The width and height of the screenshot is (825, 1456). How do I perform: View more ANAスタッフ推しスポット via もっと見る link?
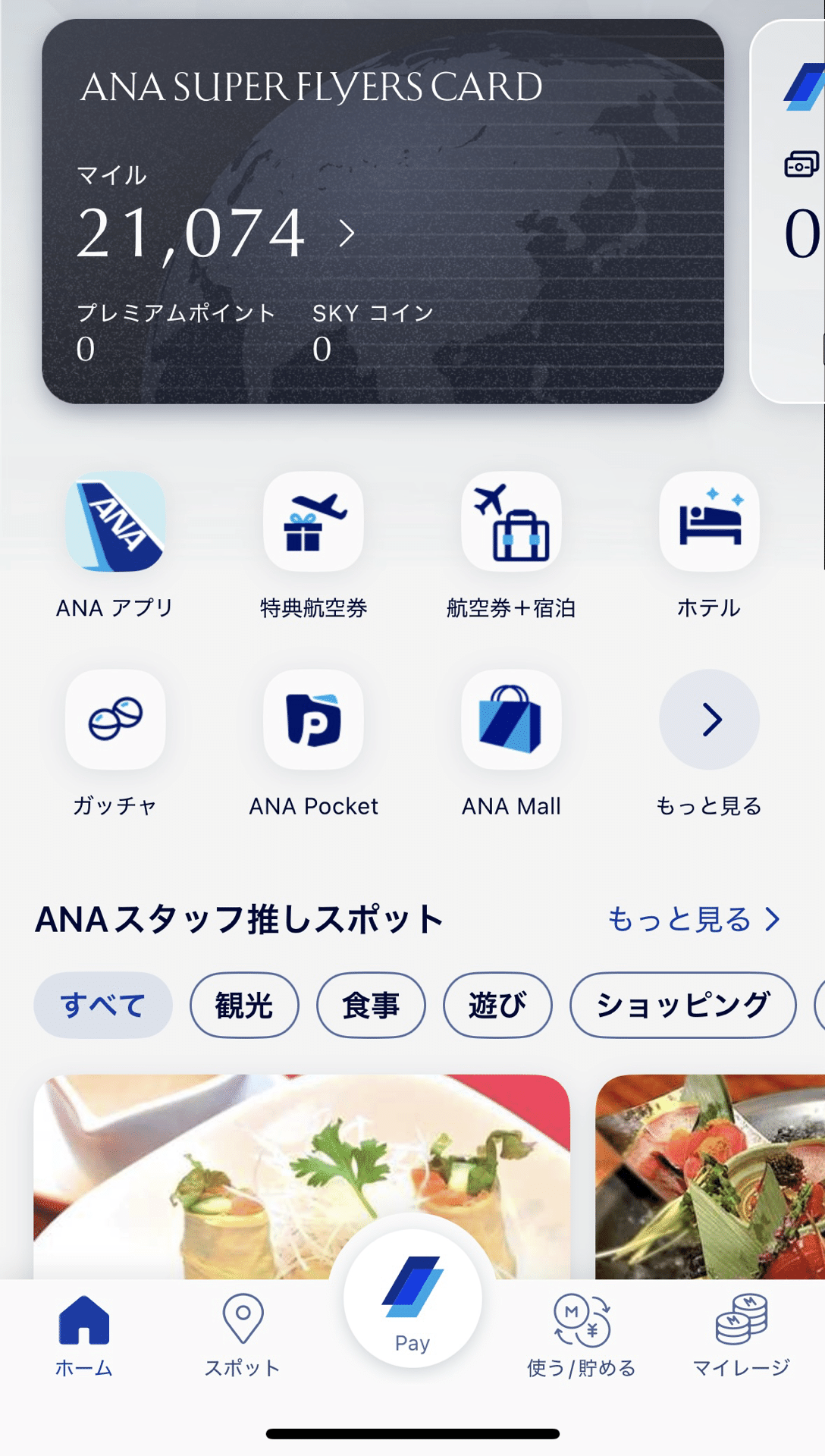[x=693, y=919]
